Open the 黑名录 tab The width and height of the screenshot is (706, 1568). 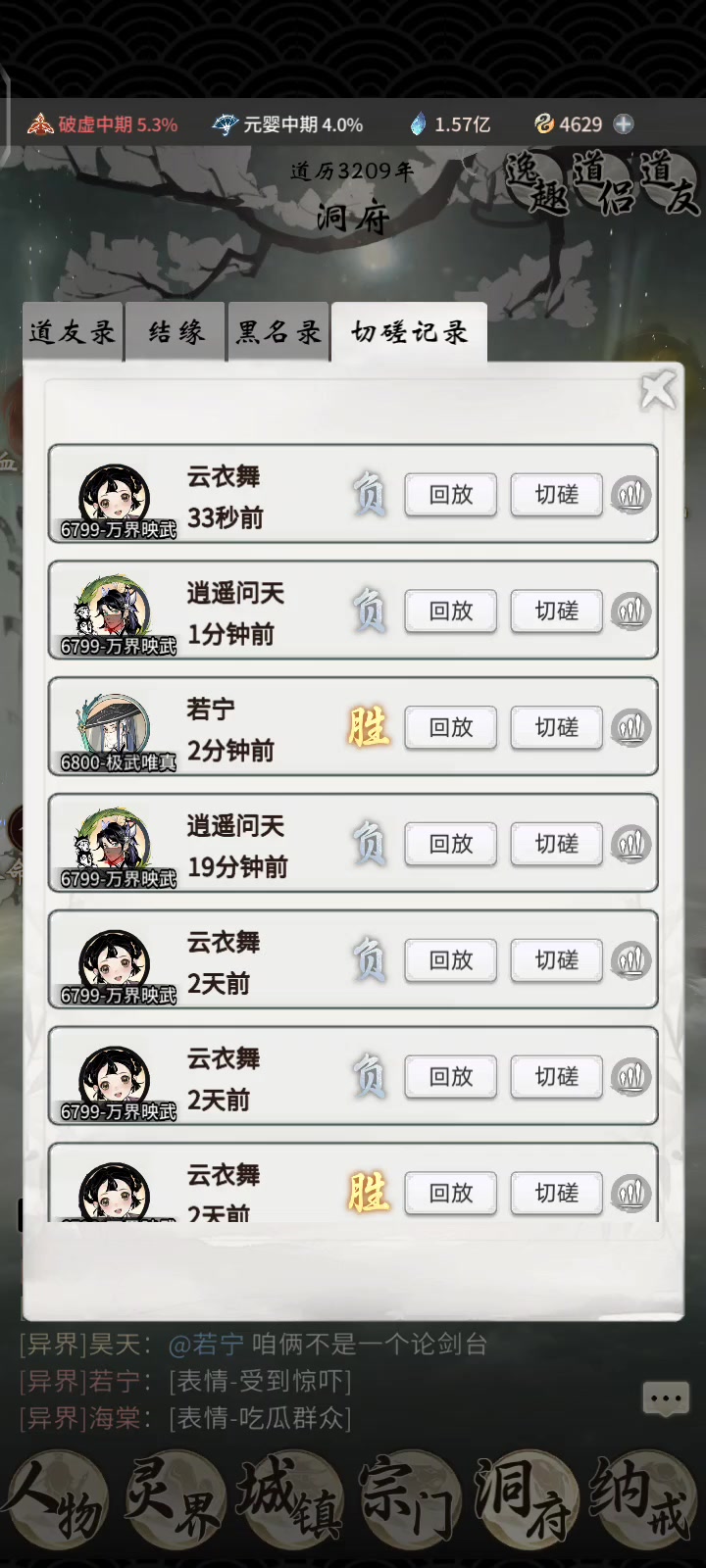[278, 332]
